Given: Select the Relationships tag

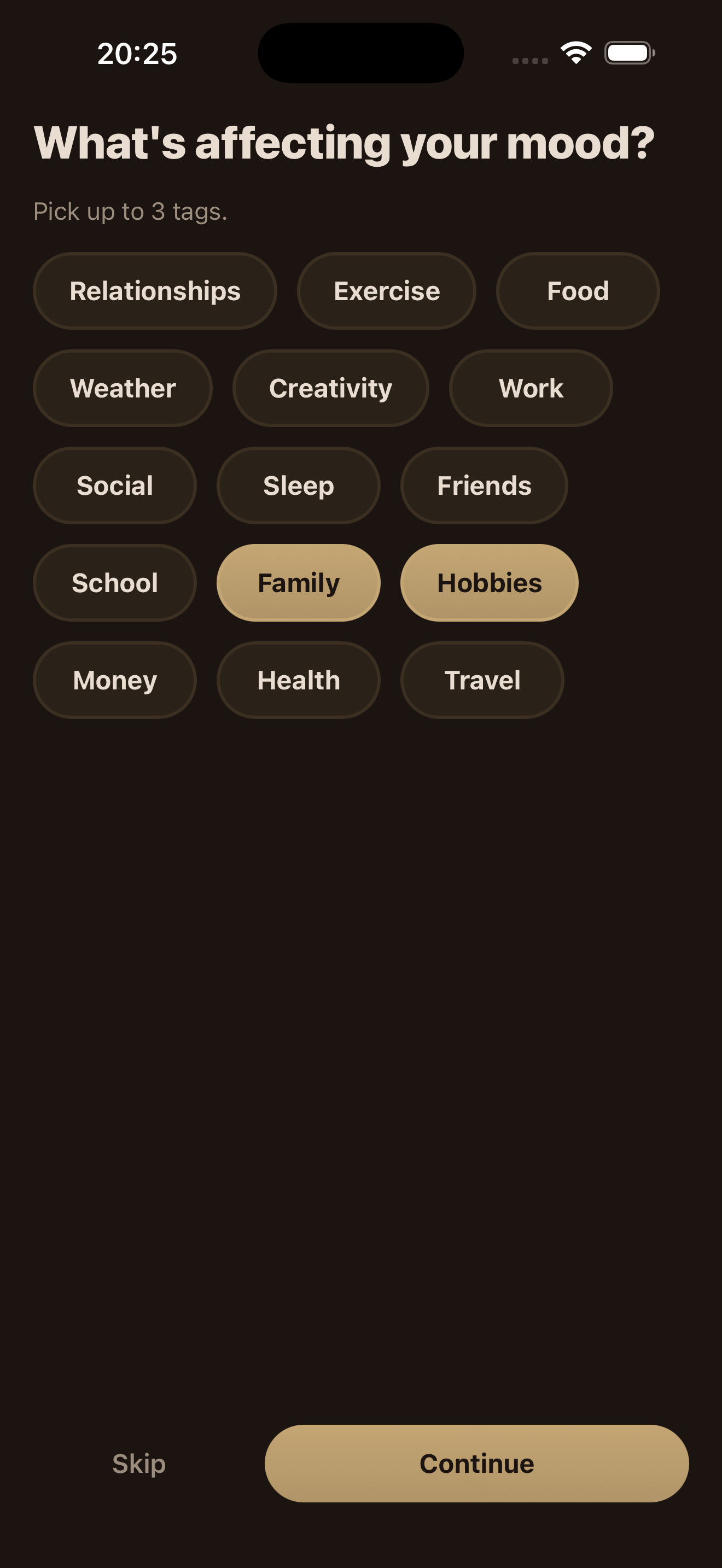Looking at the screenshot, I should click(155, 290).
